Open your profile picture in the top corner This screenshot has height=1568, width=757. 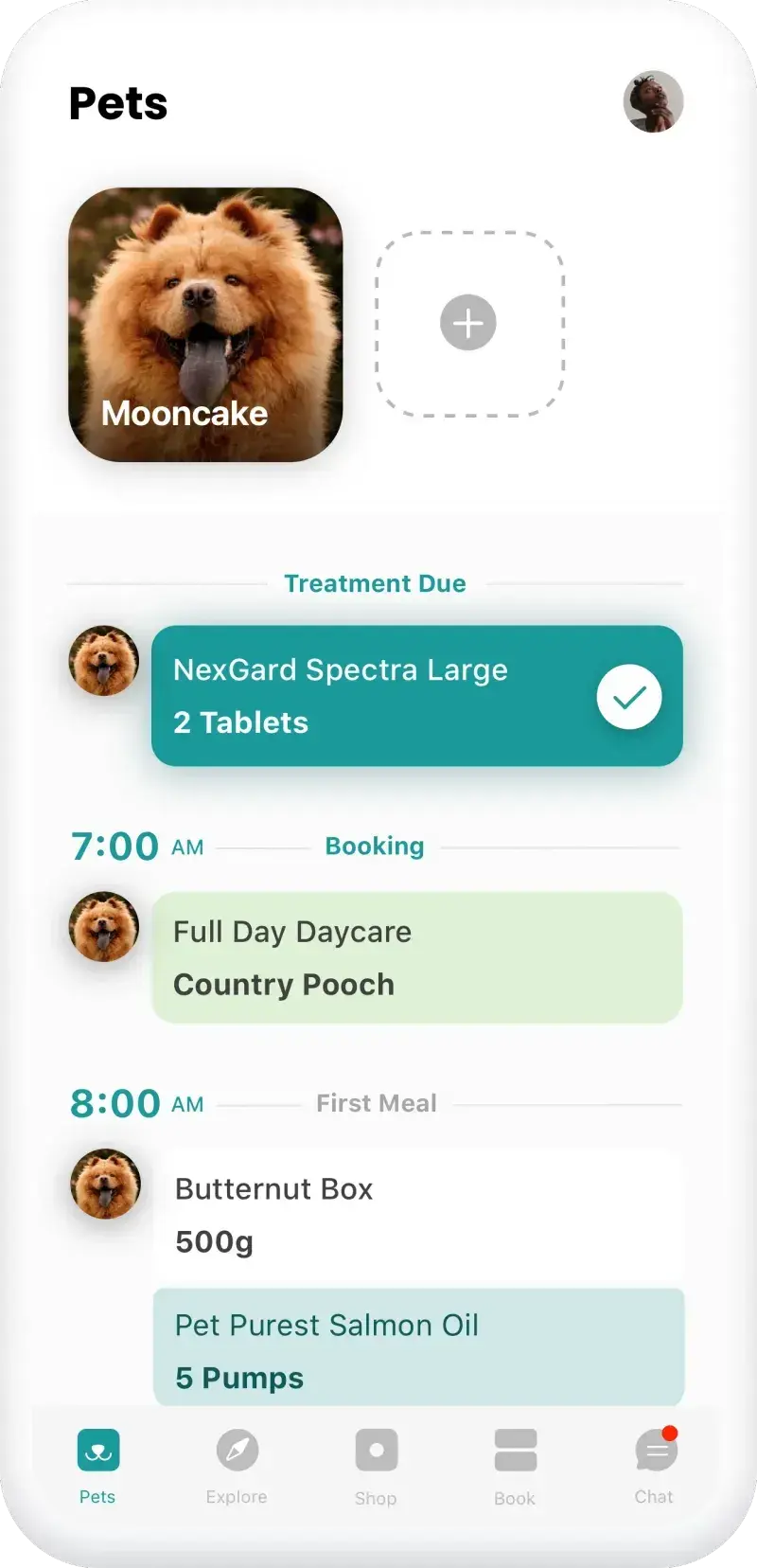tap(654, 103)
